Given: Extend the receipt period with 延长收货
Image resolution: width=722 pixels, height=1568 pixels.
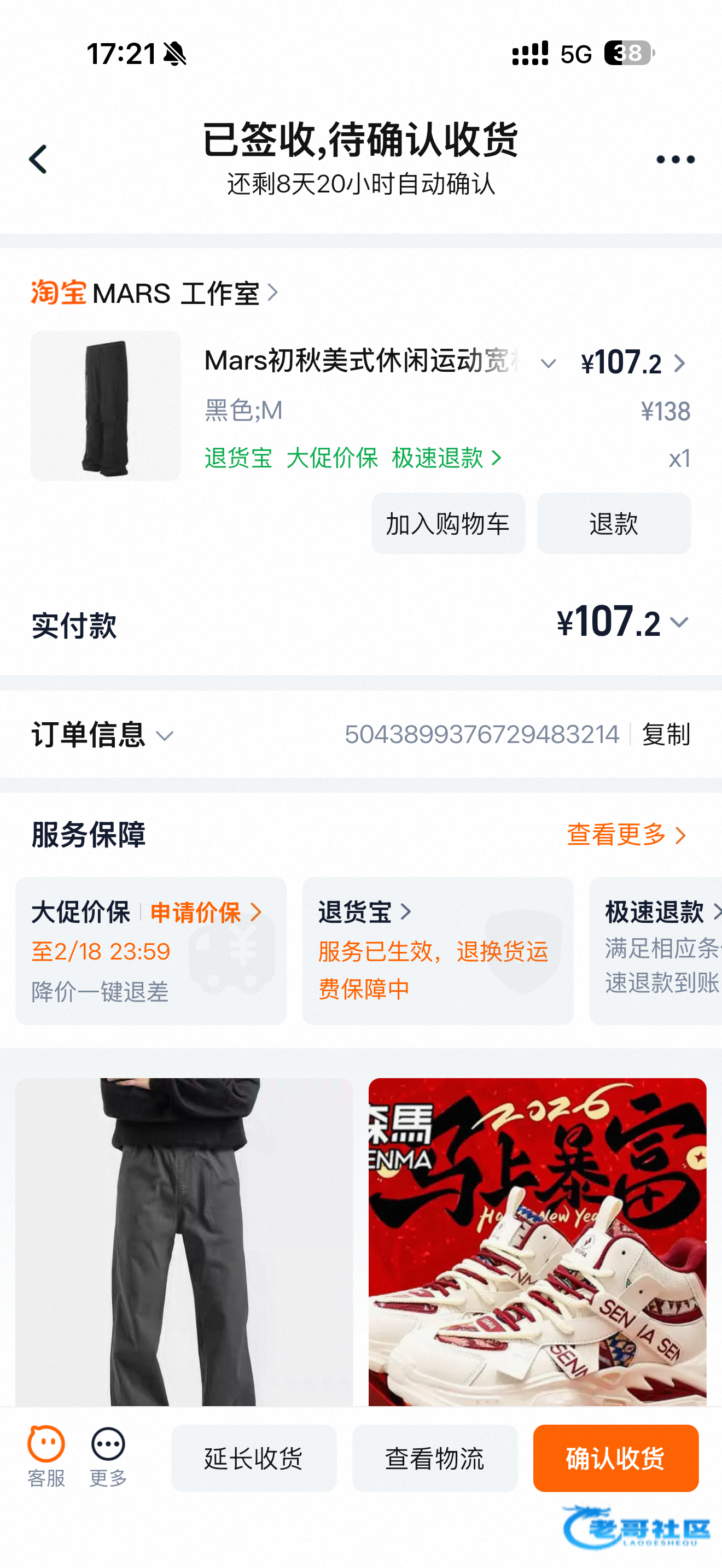Looking at the screenshot, I should pos(253,1459).
